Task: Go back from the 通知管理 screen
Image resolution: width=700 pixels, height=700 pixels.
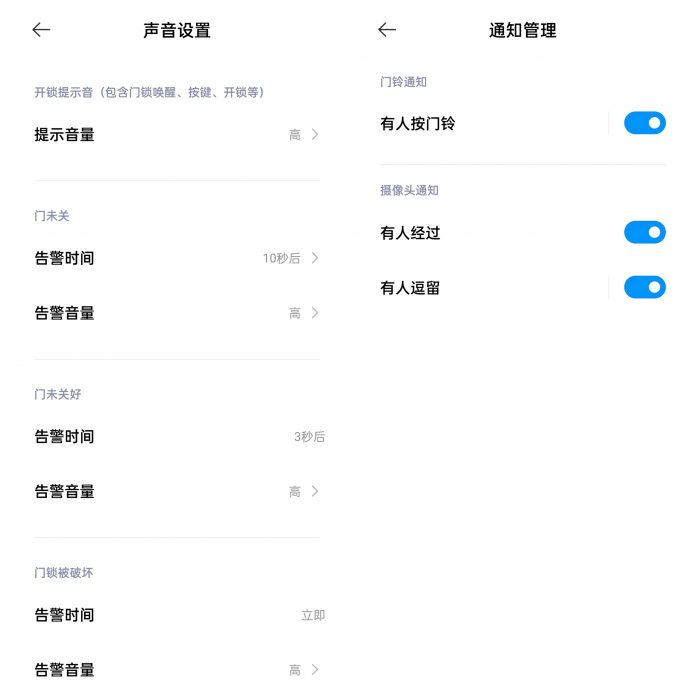Action: (x=387, y=30)
